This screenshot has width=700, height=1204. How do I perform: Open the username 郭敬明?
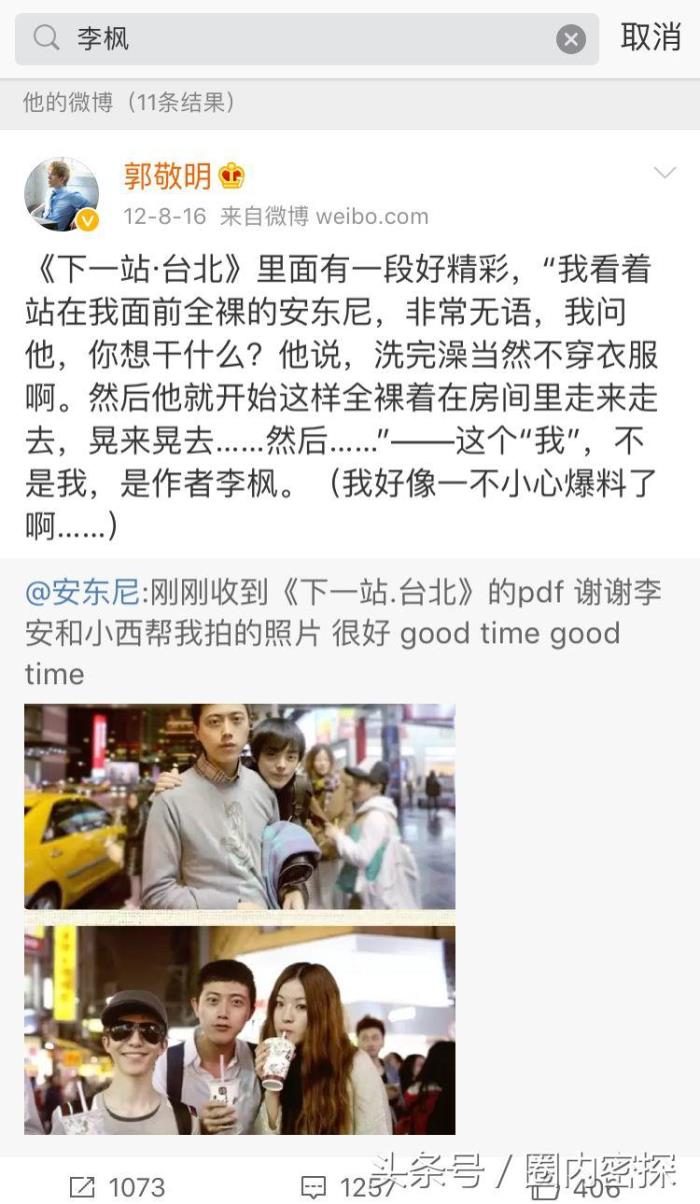167,176
